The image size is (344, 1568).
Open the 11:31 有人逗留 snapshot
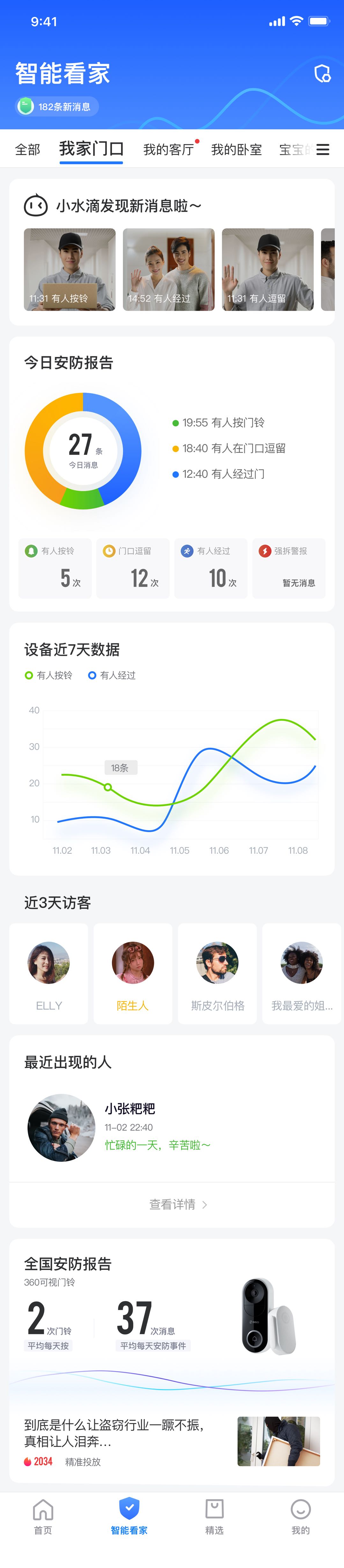267,270
